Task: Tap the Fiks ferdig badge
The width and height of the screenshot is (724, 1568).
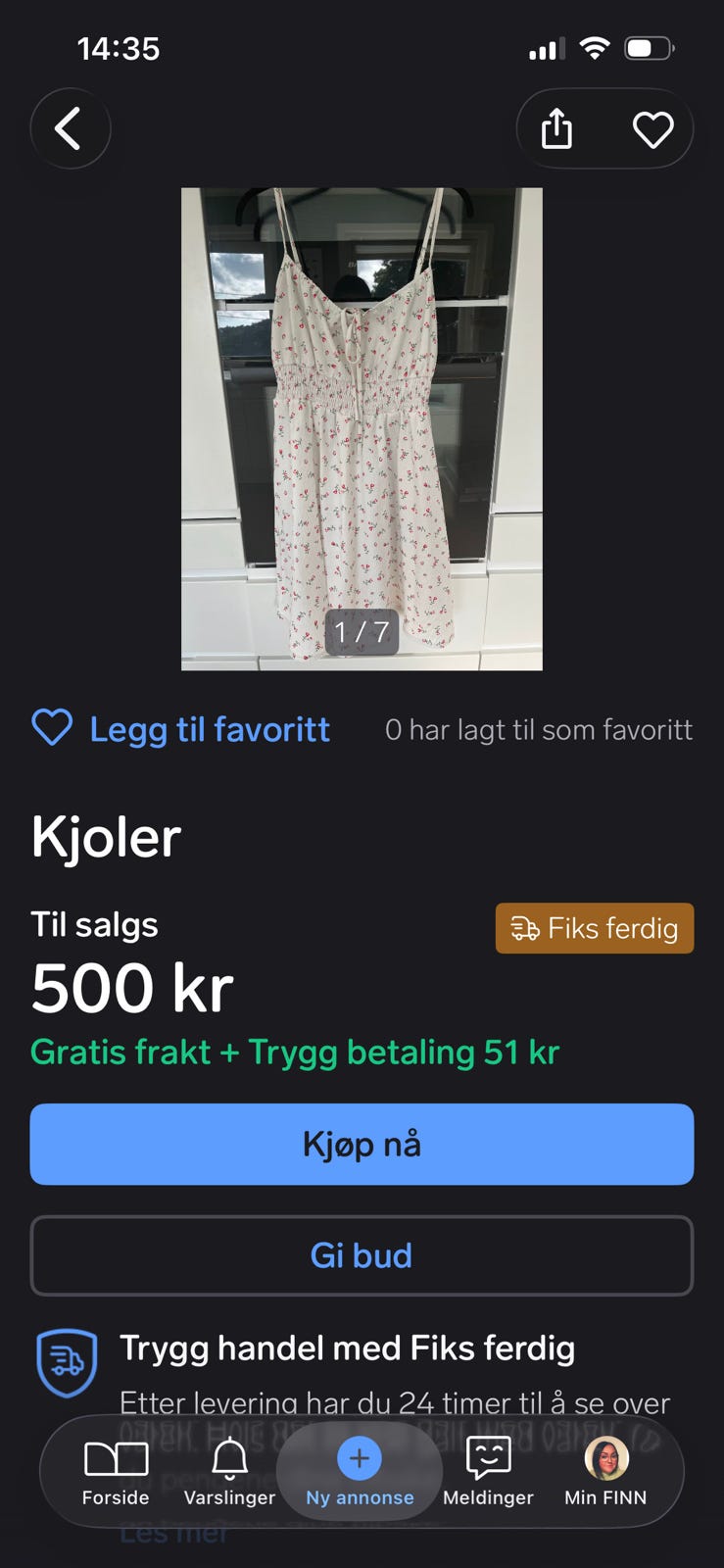Action: (595, 928)
